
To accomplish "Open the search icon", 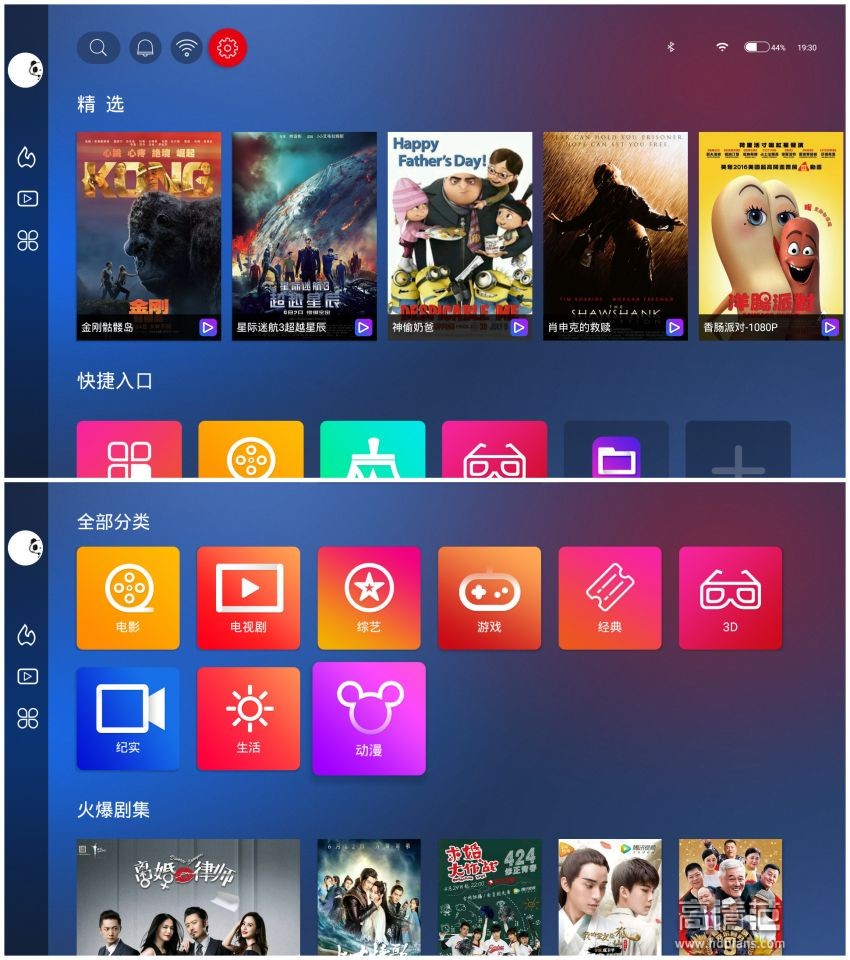I will (x=98, y=47).
